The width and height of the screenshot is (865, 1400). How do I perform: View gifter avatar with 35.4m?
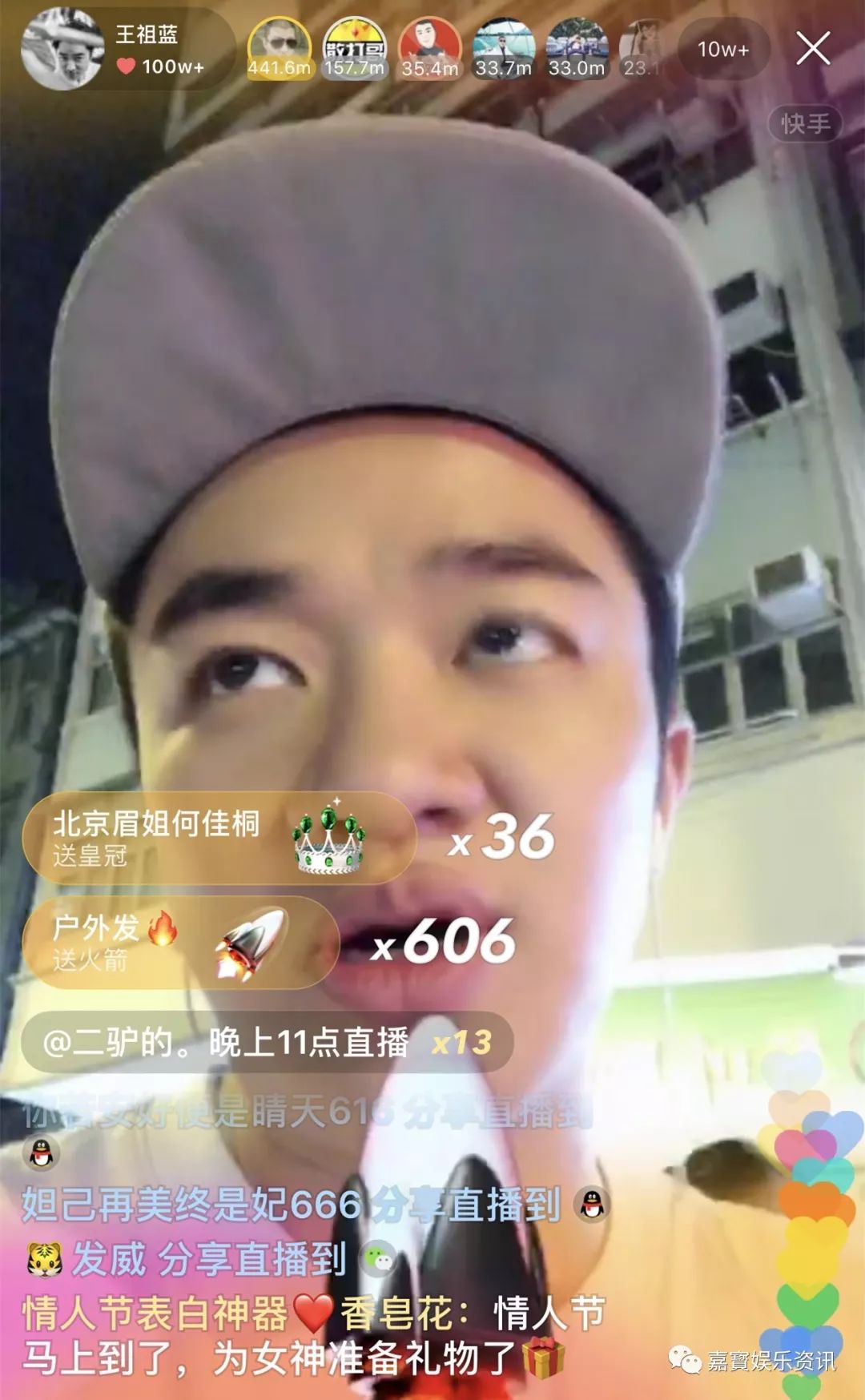pyautogui.click(x=430, y=48)
